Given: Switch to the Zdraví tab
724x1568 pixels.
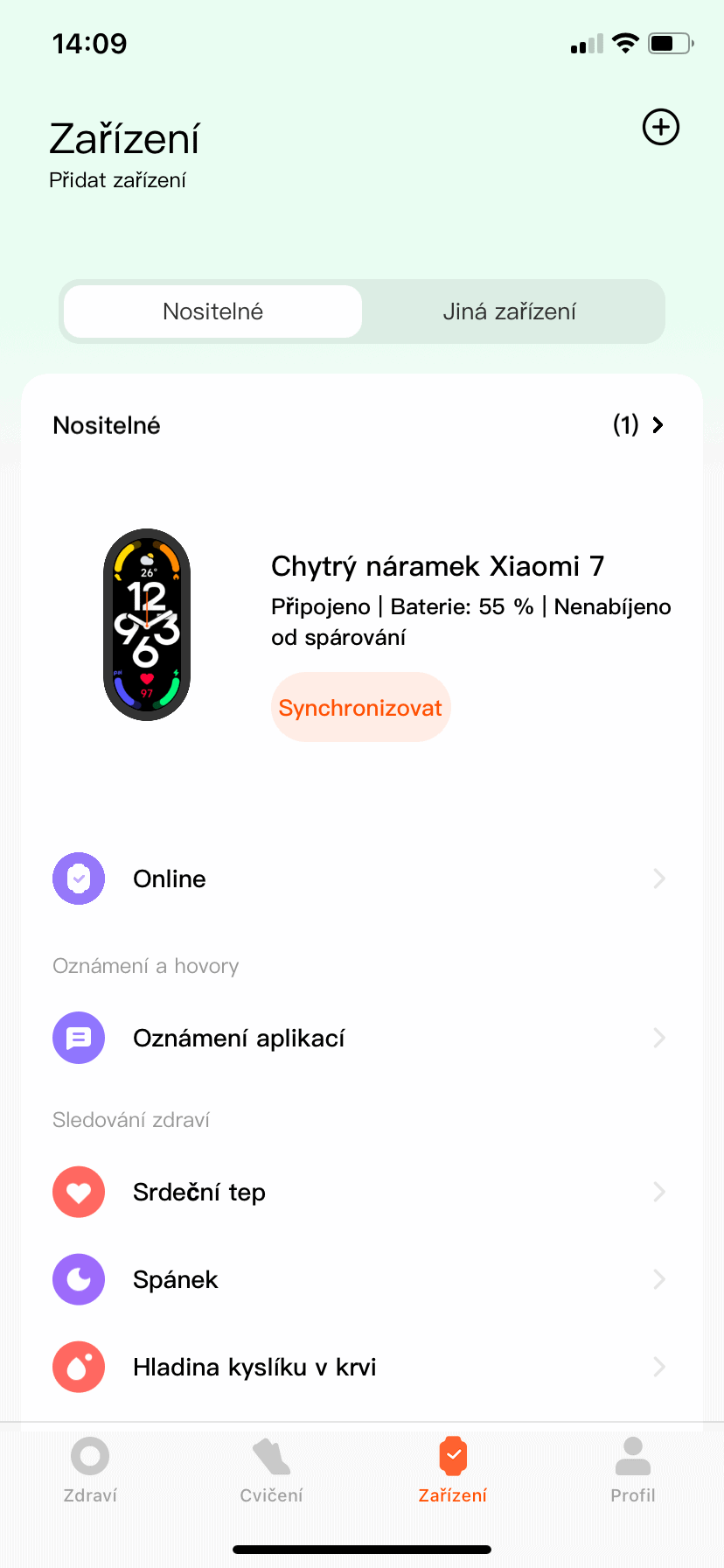Looking at the screenshot, I should click(90, 1470).
